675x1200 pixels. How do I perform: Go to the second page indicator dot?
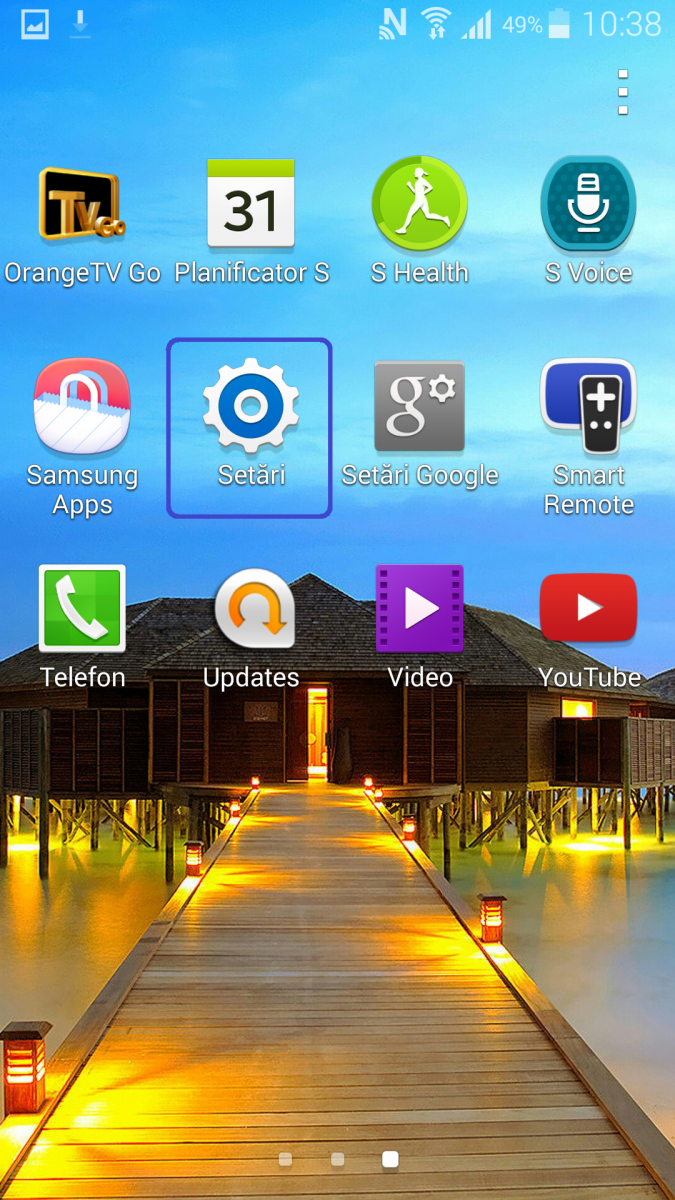click(338, 1159)
